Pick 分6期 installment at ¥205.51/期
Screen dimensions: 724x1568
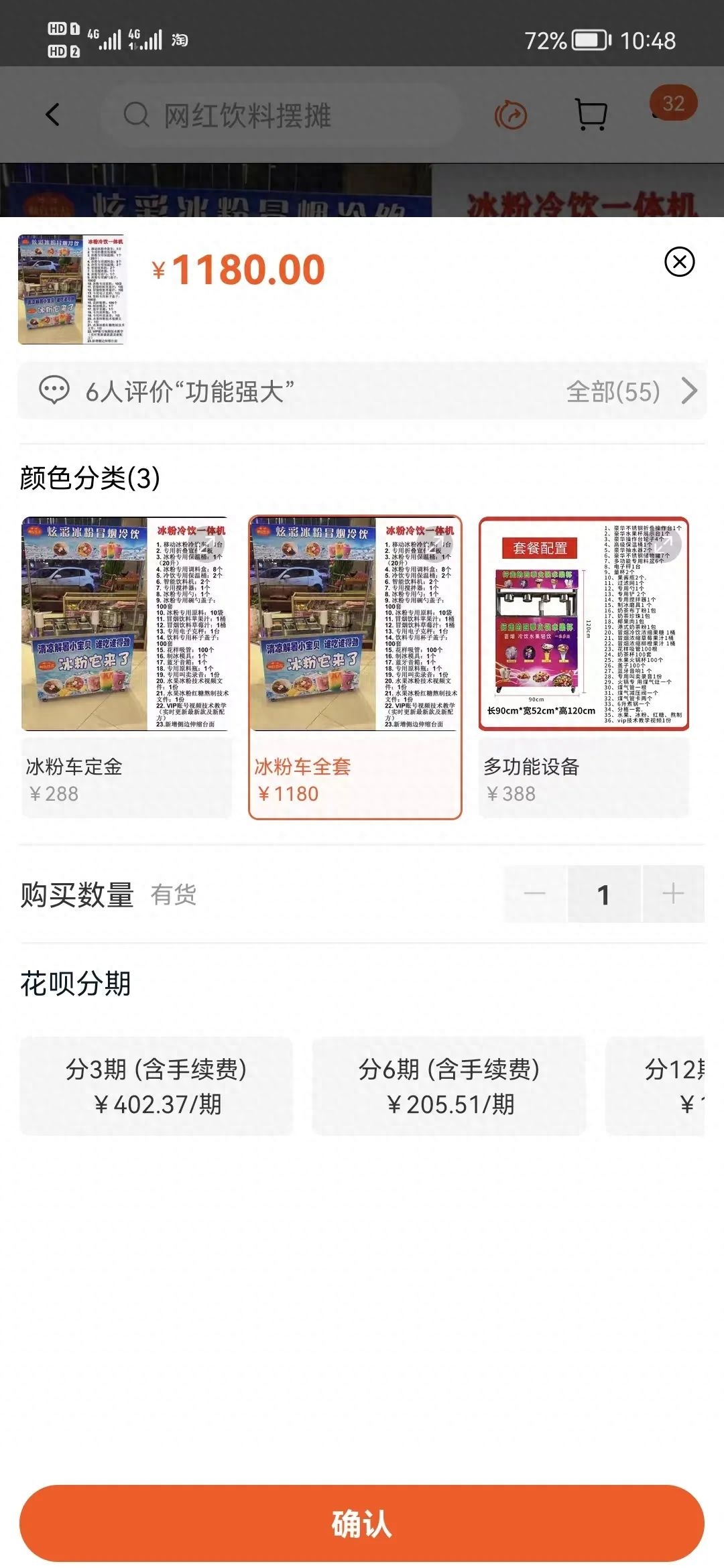[449, 1086]
